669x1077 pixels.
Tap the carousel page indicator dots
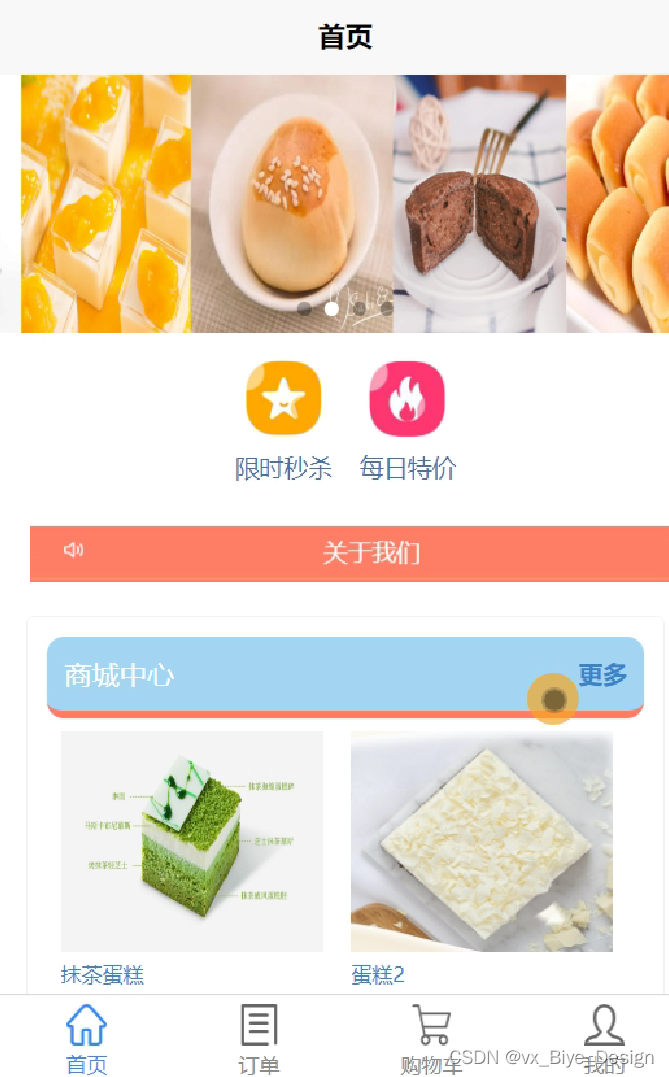[x=345, y=309]
